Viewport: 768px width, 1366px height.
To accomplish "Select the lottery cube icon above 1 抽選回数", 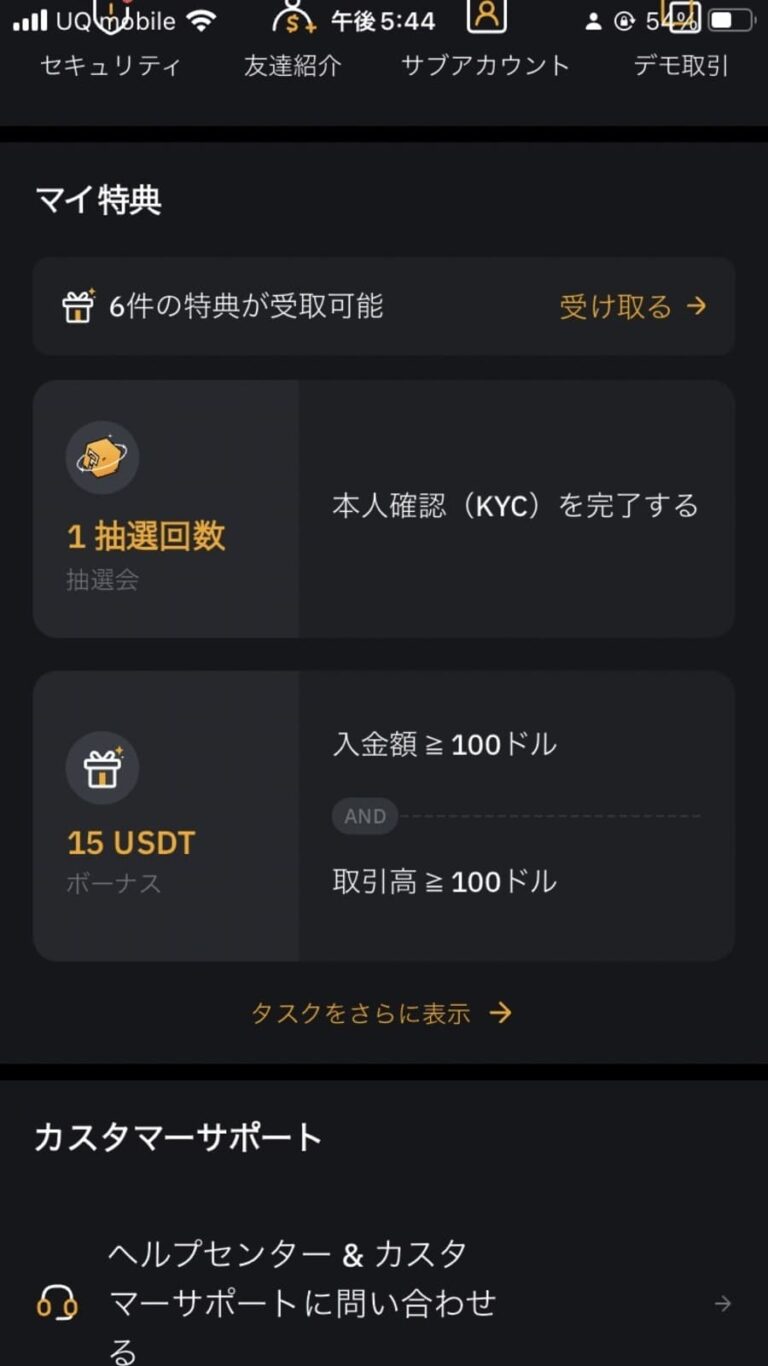I will 103,456.
